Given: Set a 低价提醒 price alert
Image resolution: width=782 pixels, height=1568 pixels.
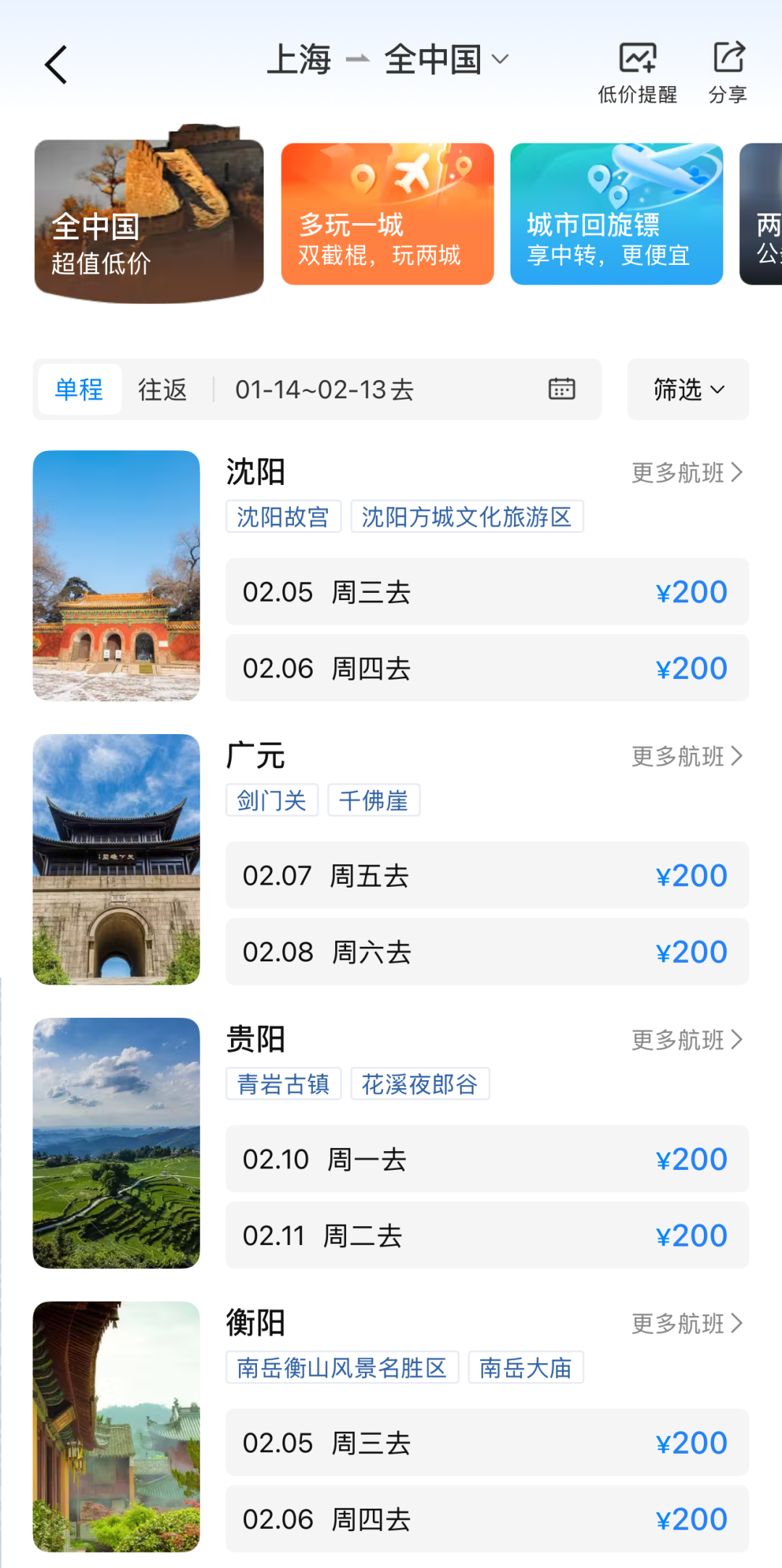Looking at the screenshot, I should [x=637, y=72].
